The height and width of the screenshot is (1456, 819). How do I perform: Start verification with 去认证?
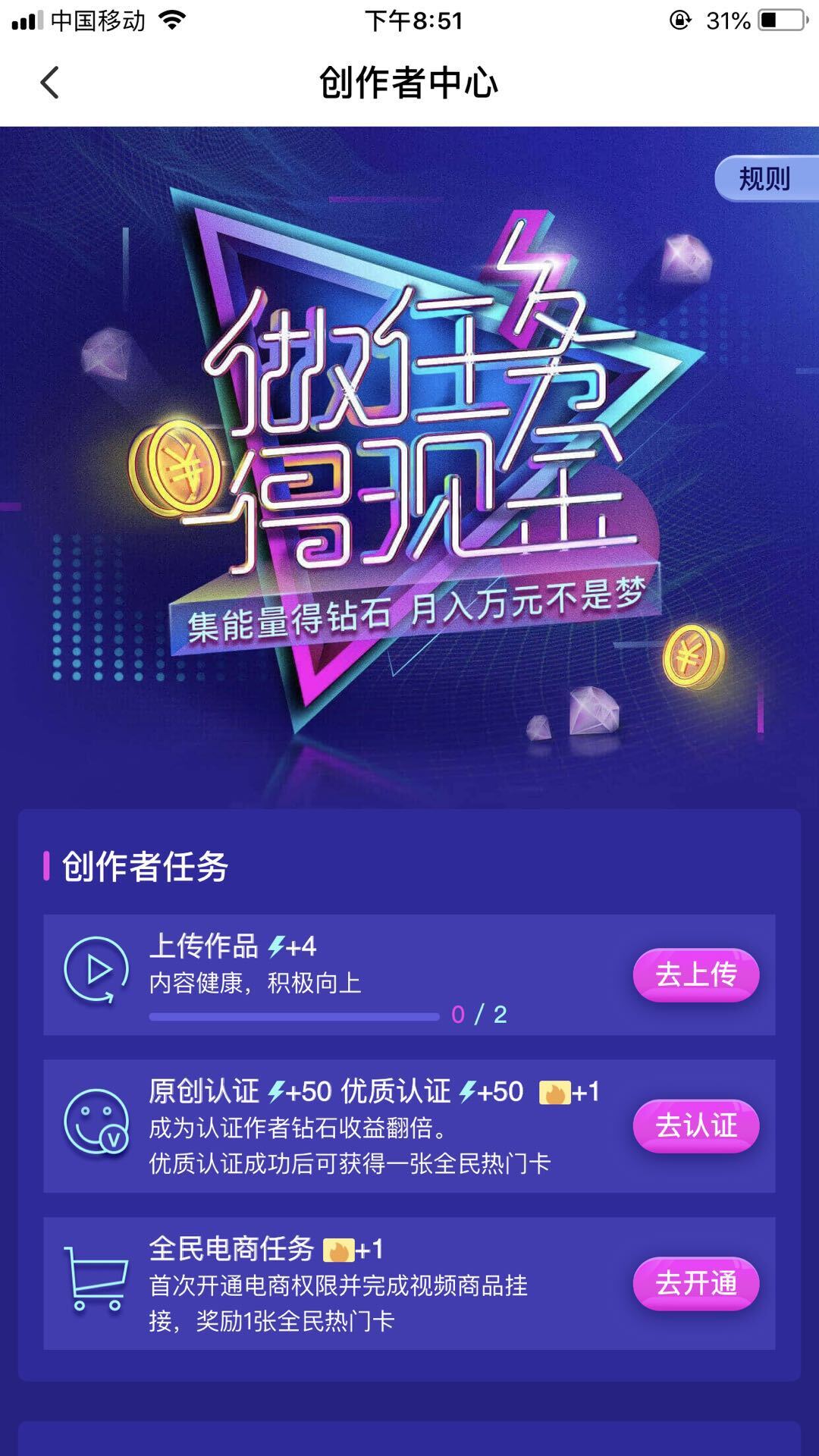click(x=695, y=1125)
